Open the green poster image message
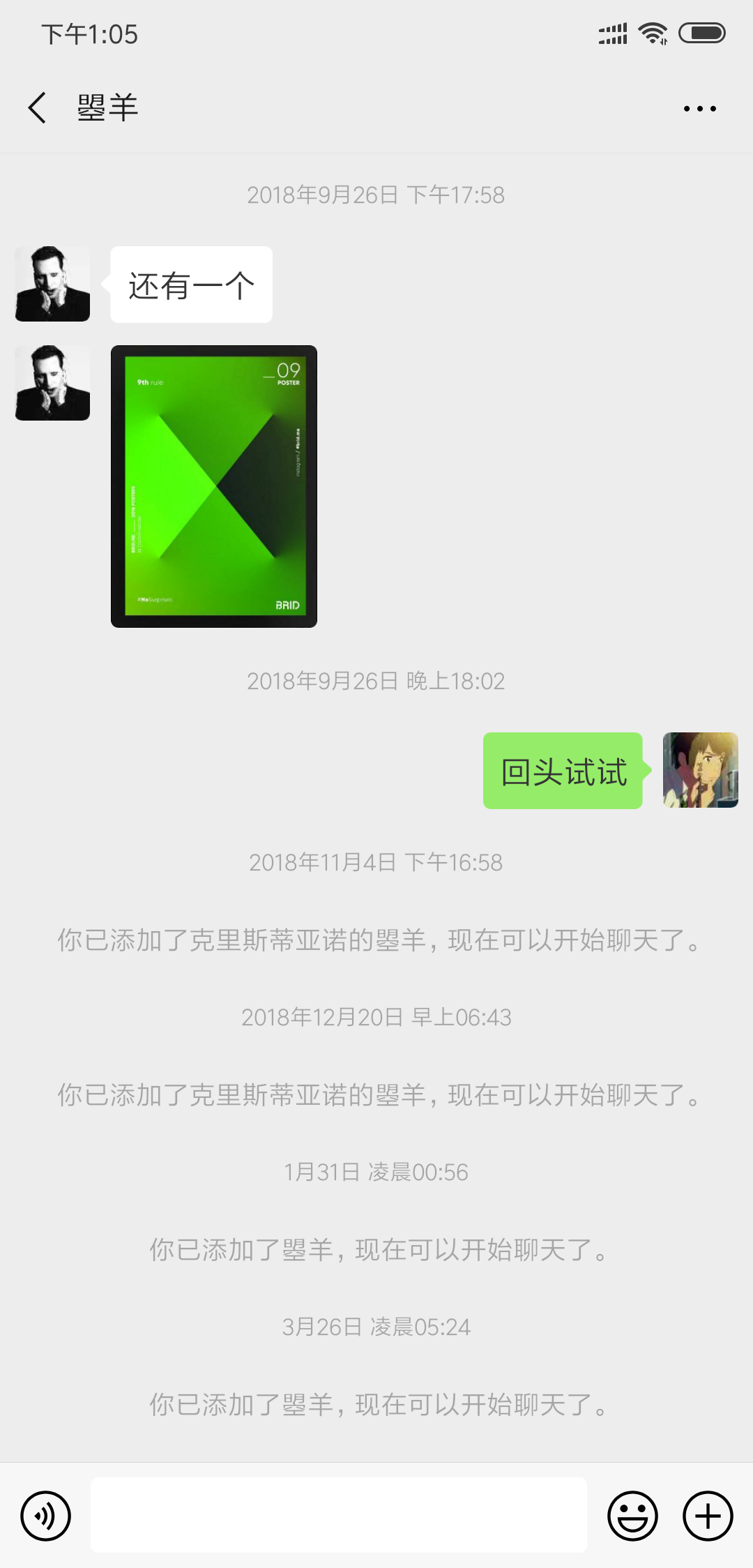 pyautogui.click(x=214, y=486)
